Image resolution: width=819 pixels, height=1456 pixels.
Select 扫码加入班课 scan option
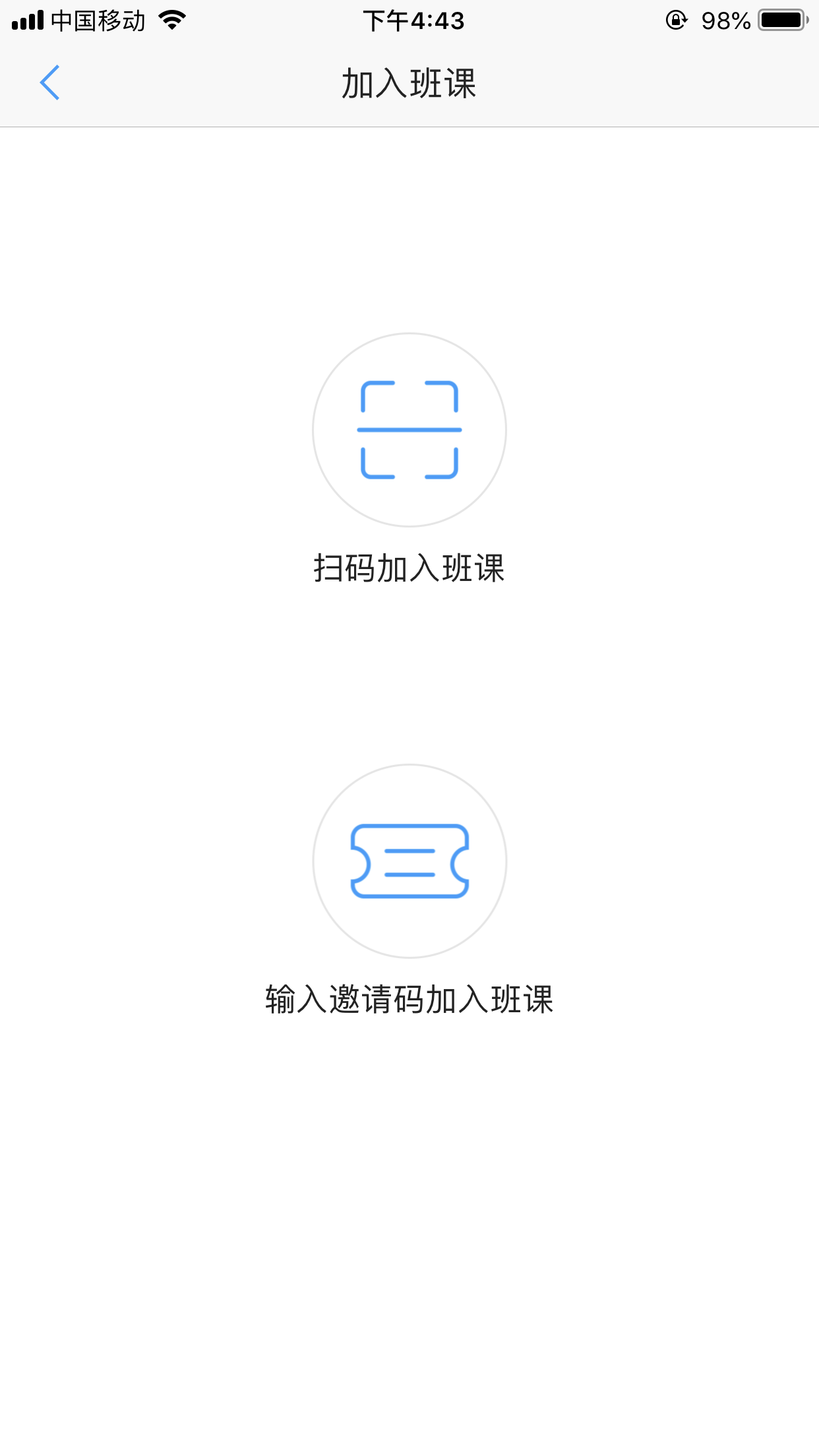coord(409,430)
